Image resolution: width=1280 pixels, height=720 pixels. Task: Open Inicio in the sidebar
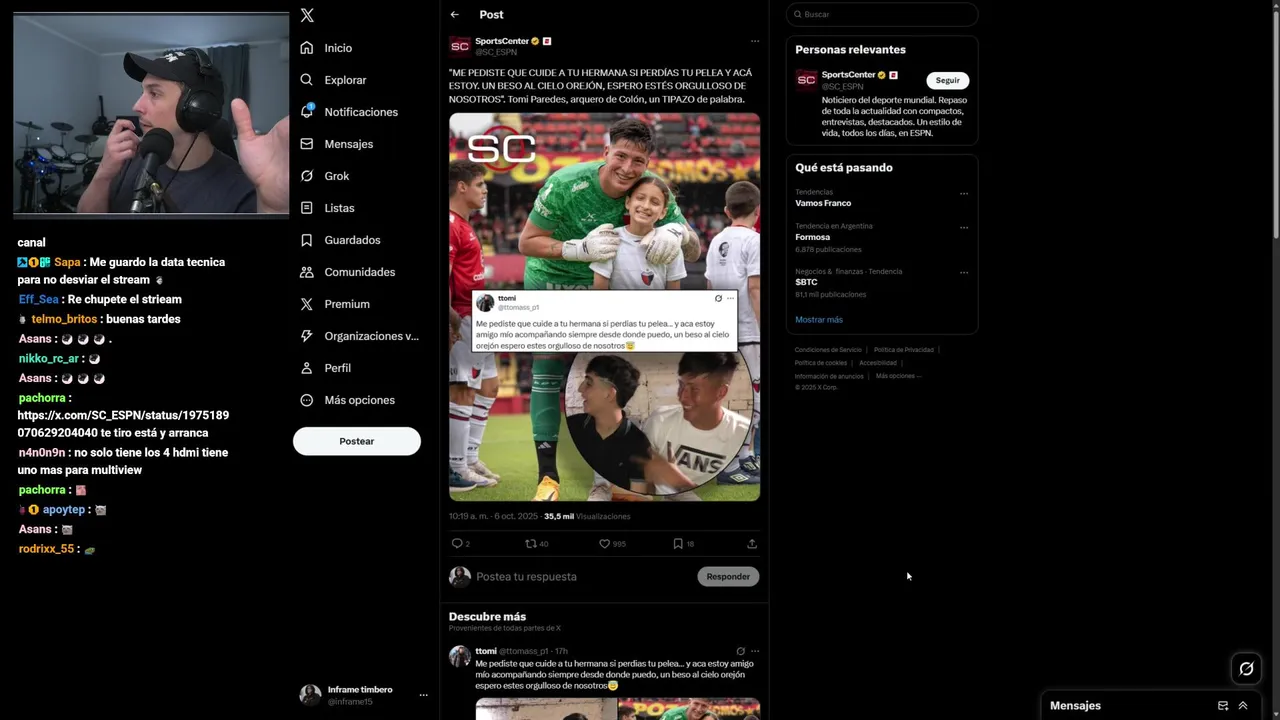[x=337, y=48]
